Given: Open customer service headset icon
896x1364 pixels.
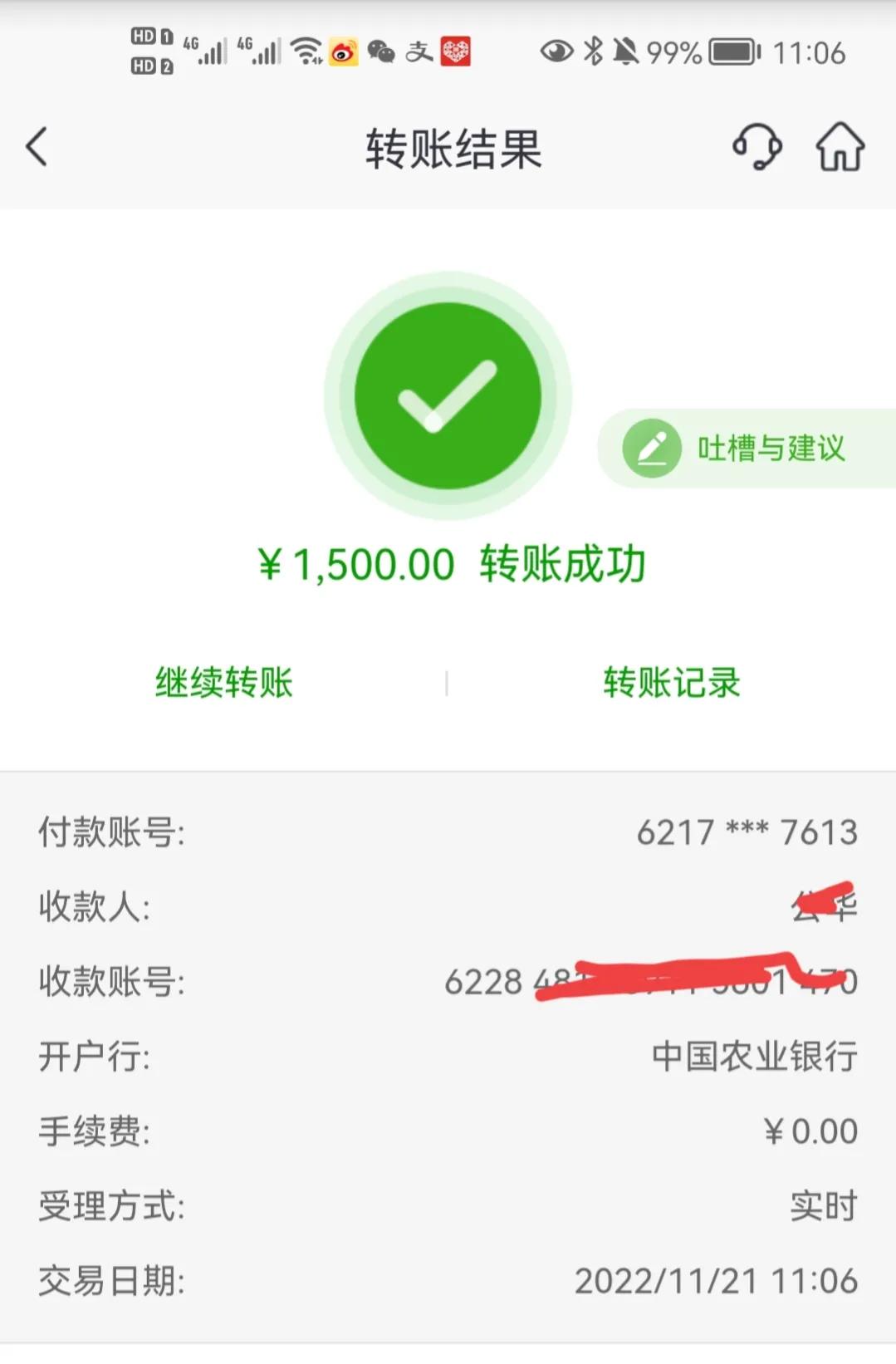Looking at the screenshot, I should click(x=756, y=148).
